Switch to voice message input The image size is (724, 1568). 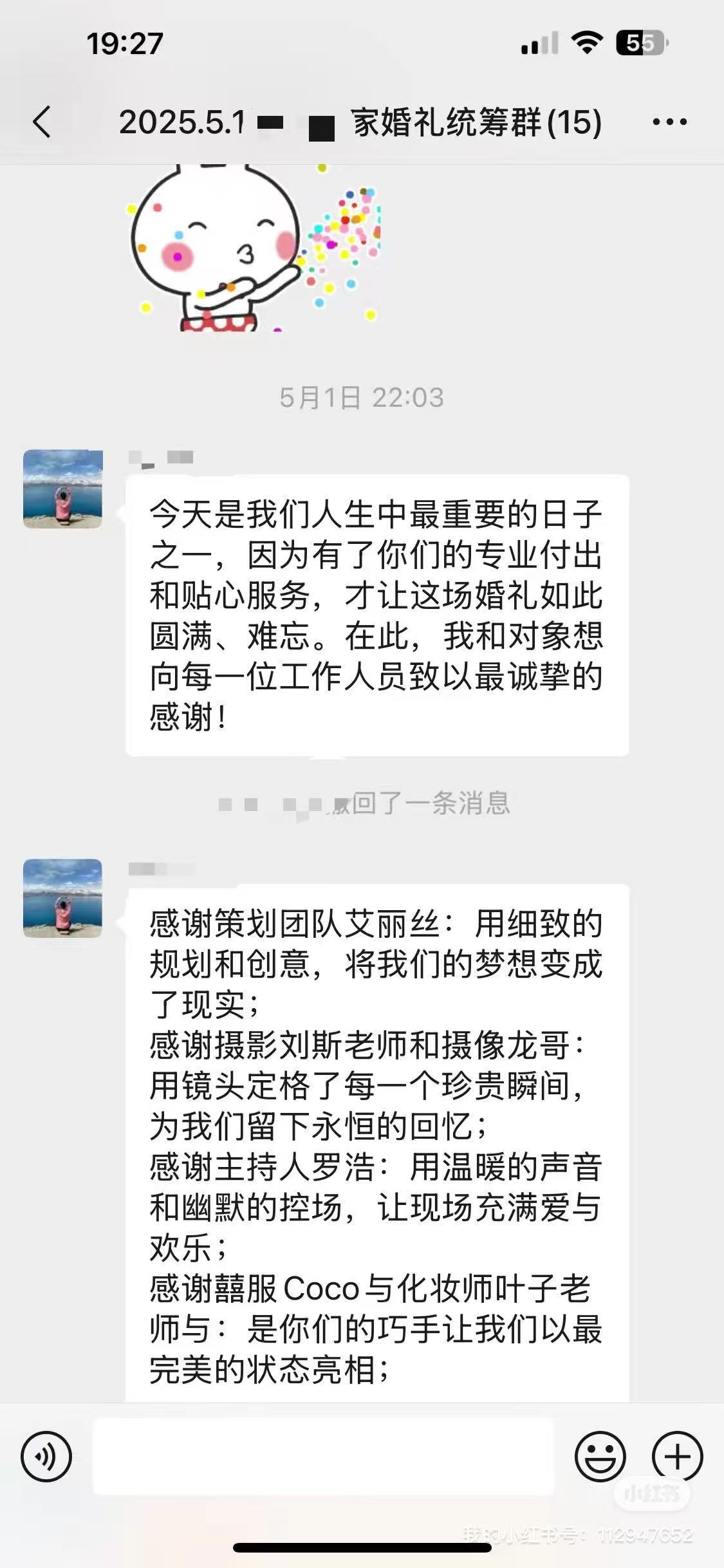point(46,1456)
